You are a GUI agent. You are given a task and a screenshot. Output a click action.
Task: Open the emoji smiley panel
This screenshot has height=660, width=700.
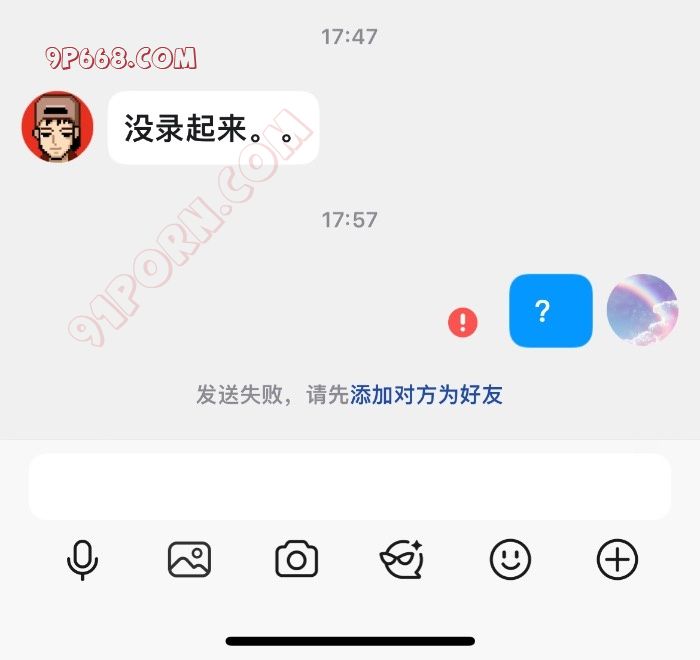point(510,560)
